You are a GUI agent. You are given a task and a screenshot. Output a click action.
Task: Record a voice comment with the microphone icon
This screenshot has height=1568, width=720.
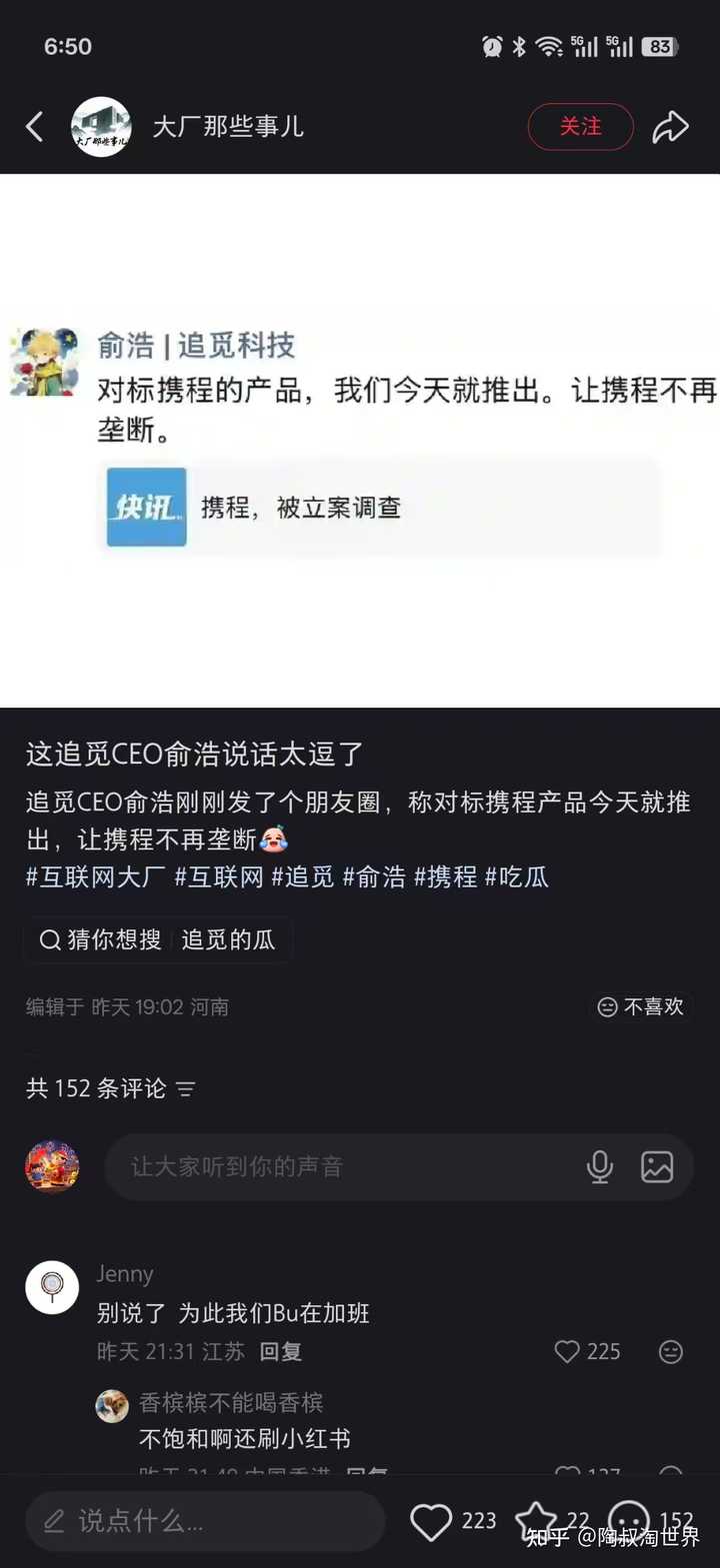pyautogui.click(x=599, y=1166)
